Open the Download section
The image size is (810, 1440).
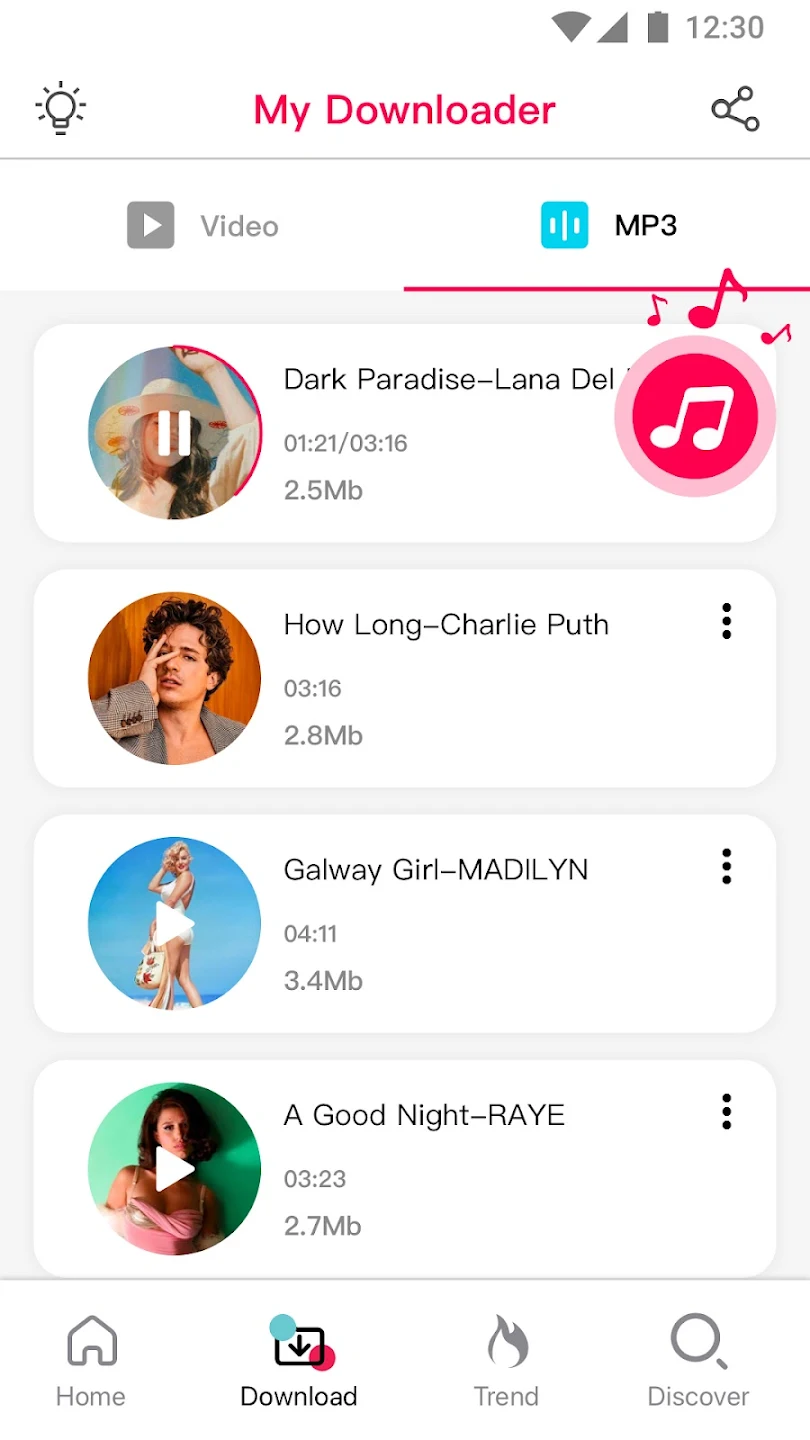[298, 1365]
